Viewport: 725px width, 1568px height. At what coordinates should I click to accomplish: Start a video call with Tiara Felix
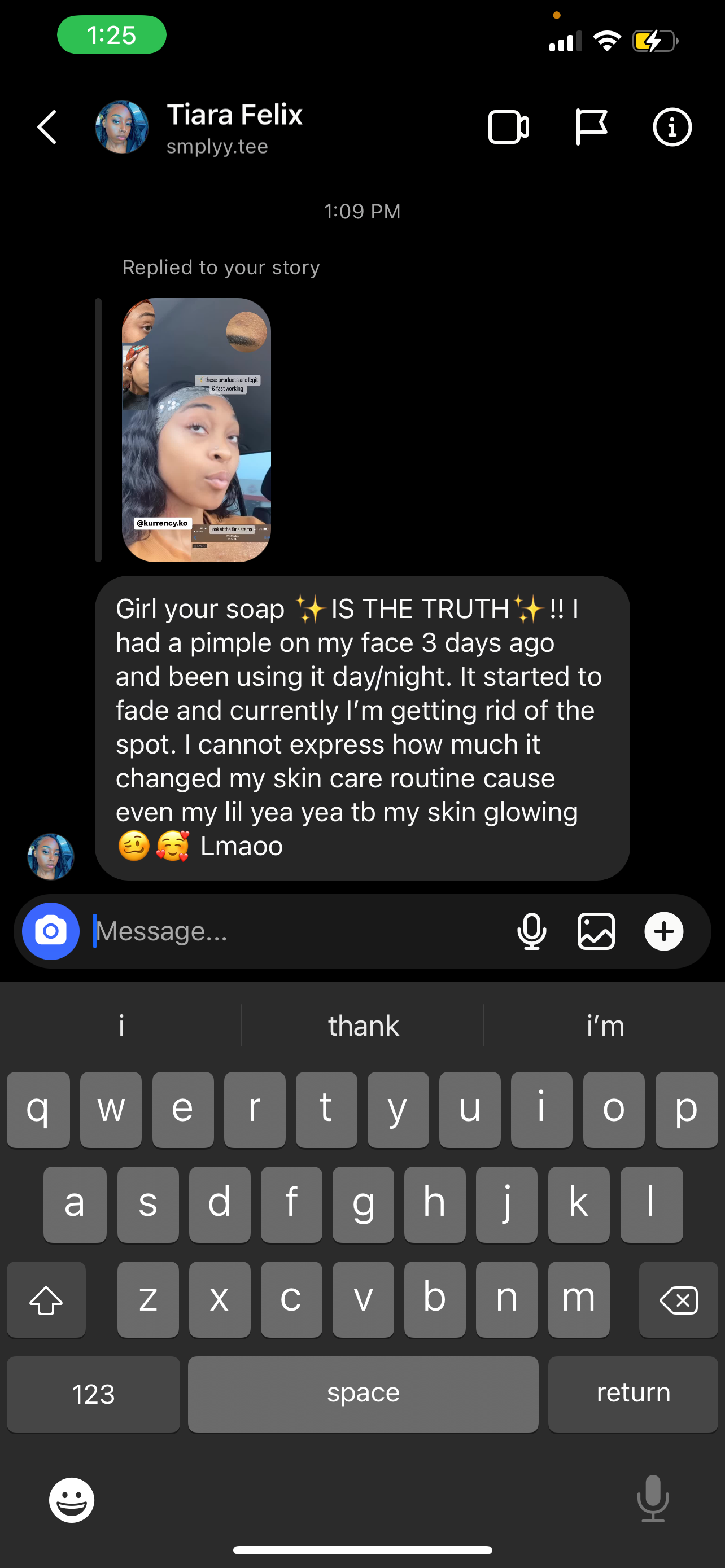tap(508, 127)
